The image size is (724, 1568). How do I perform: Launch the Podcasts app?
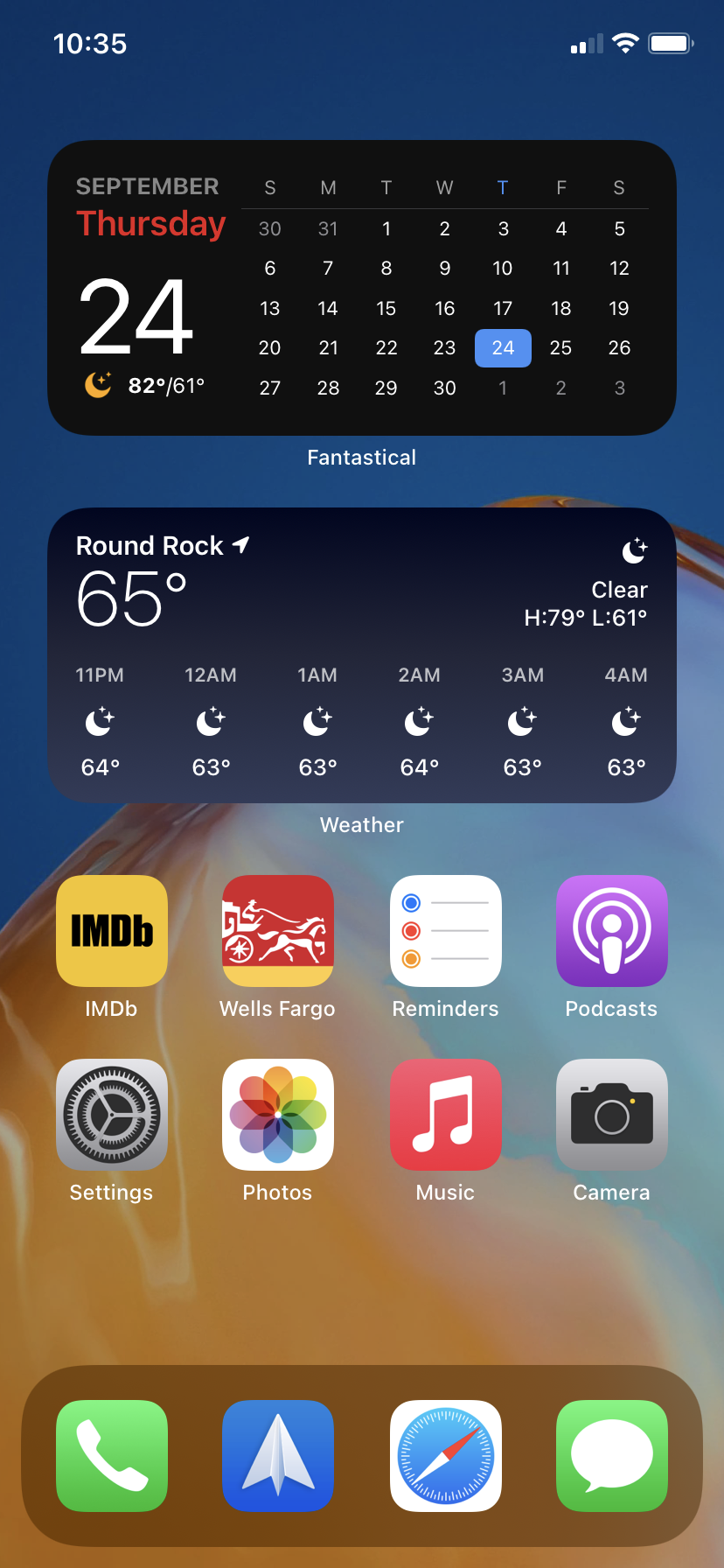click(x=612, y=931)
